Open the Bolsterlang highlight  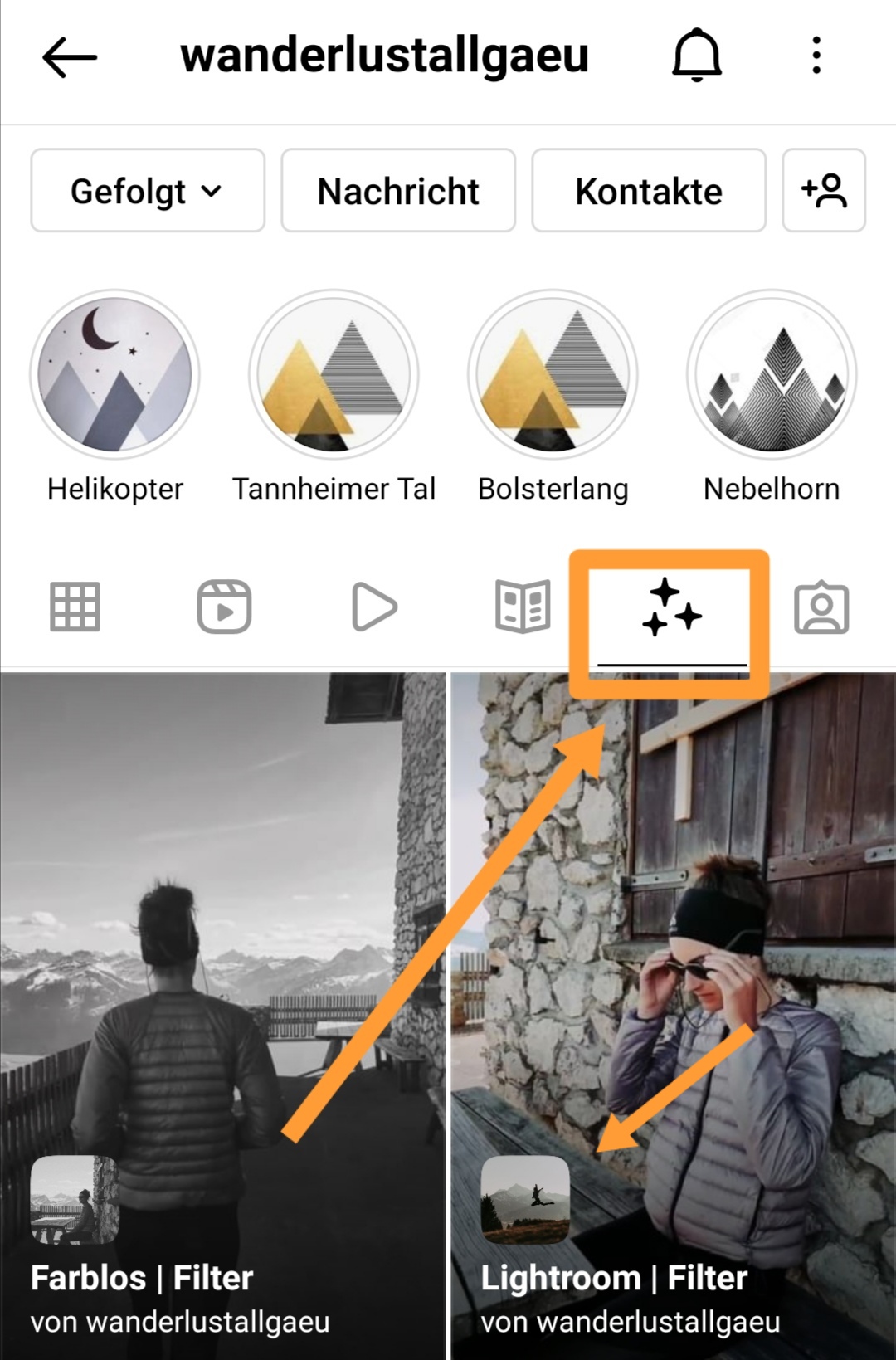[553, 375]
